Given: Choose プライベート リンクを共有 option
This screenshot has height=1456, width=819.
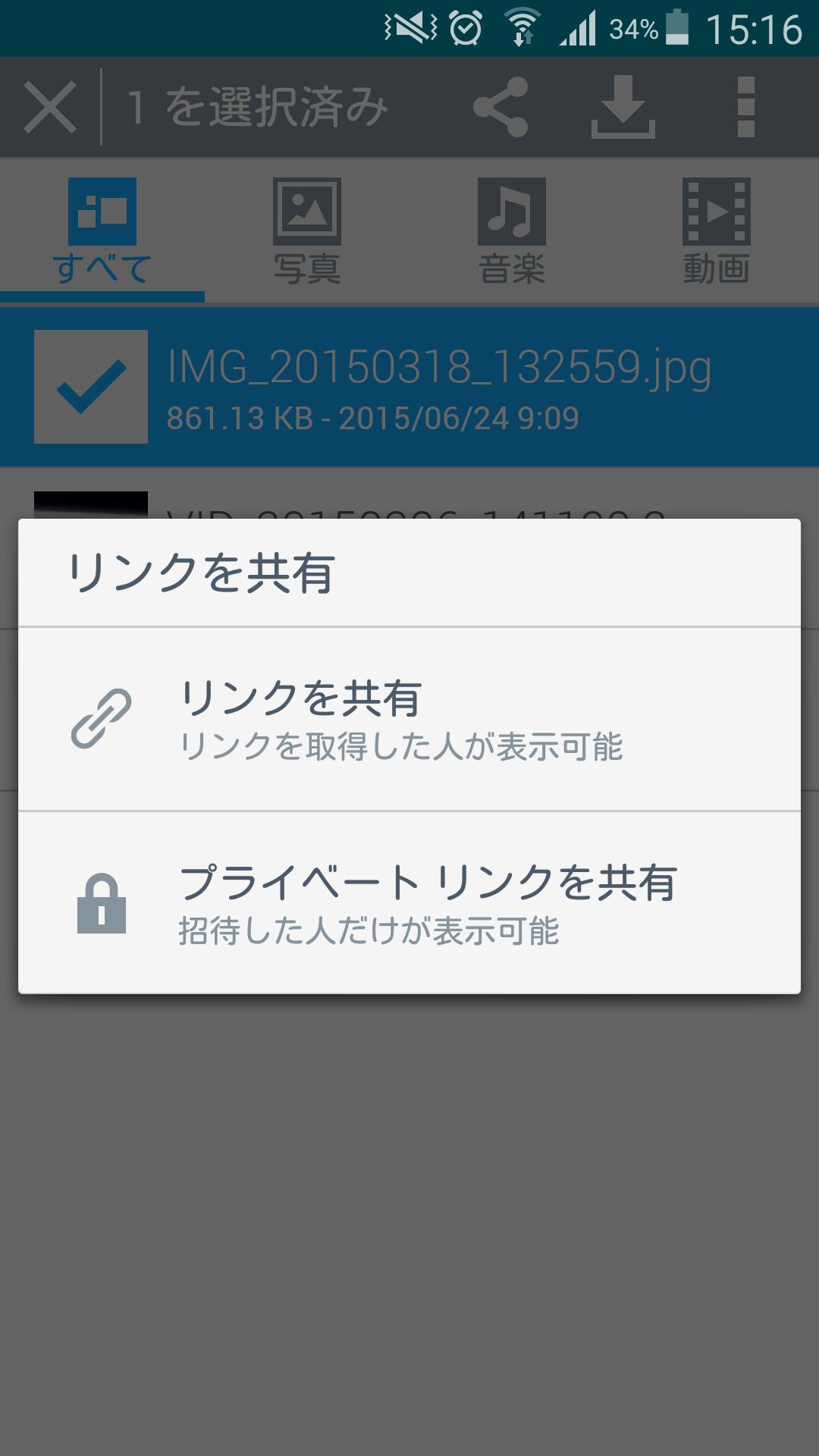Looking at the screenshot, I should tap(409, 902).
